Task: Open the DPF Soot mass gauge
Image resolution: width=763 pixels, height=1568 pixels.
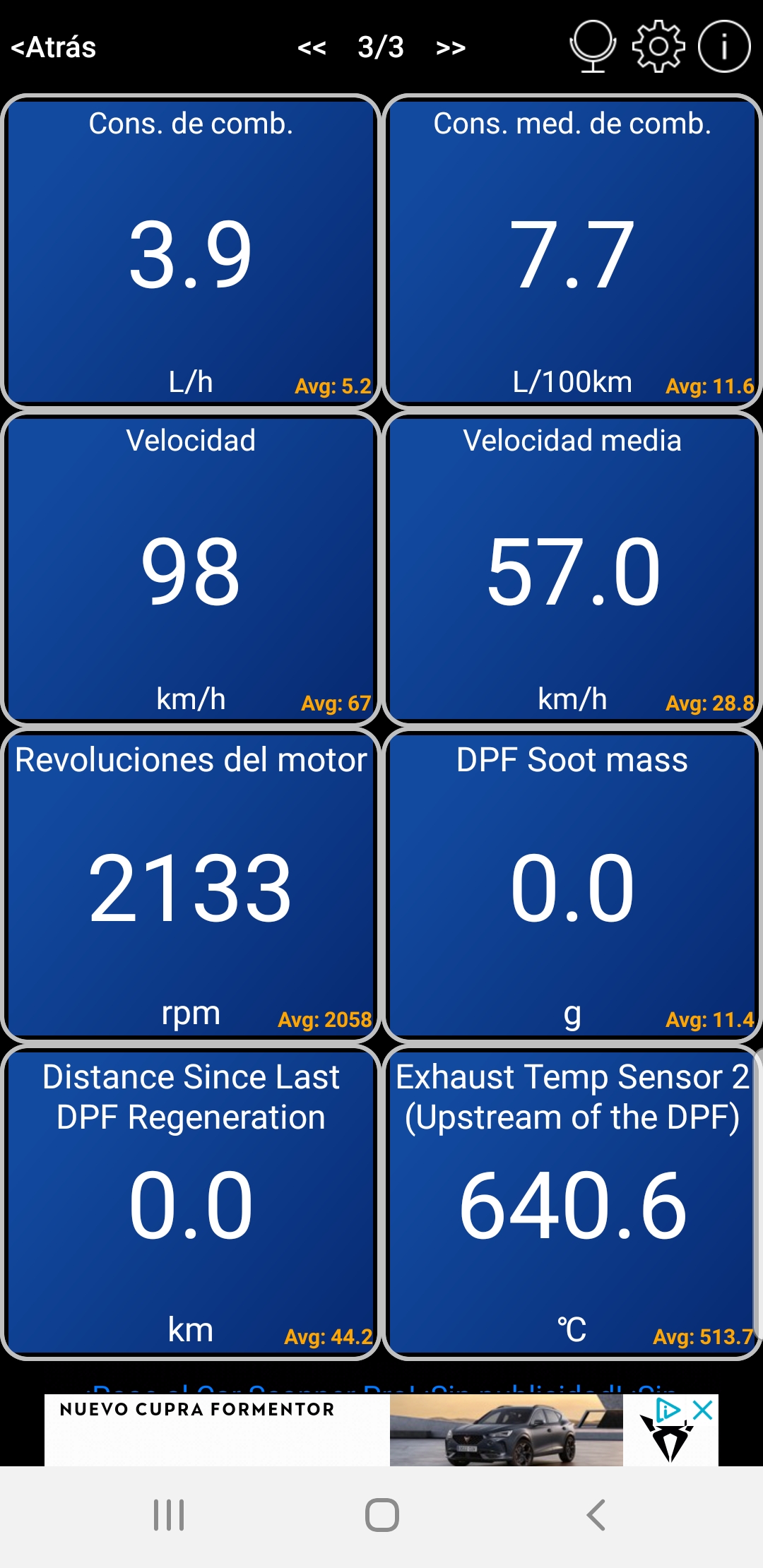Action: point(572,886)
